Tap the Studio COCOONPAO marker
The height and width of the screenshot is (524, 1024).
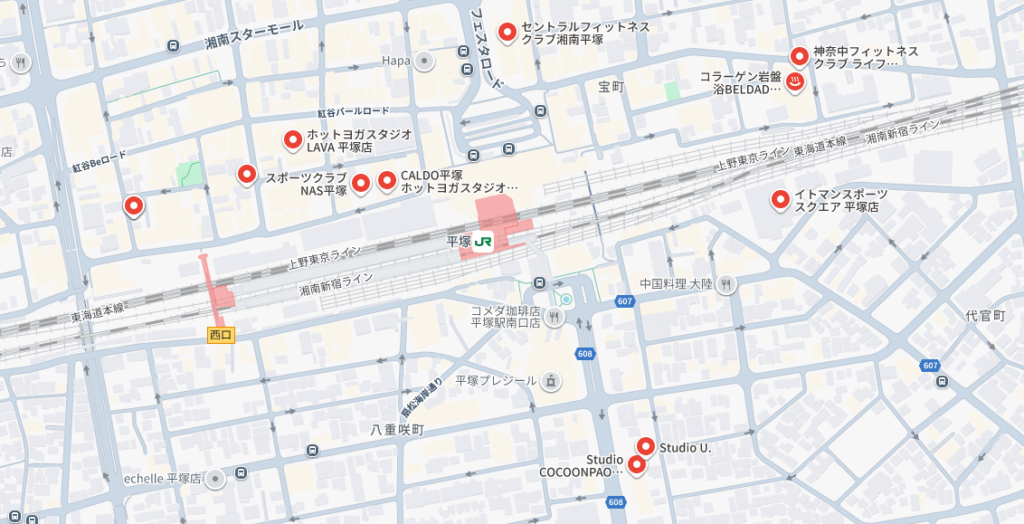(x=636, y=464)
